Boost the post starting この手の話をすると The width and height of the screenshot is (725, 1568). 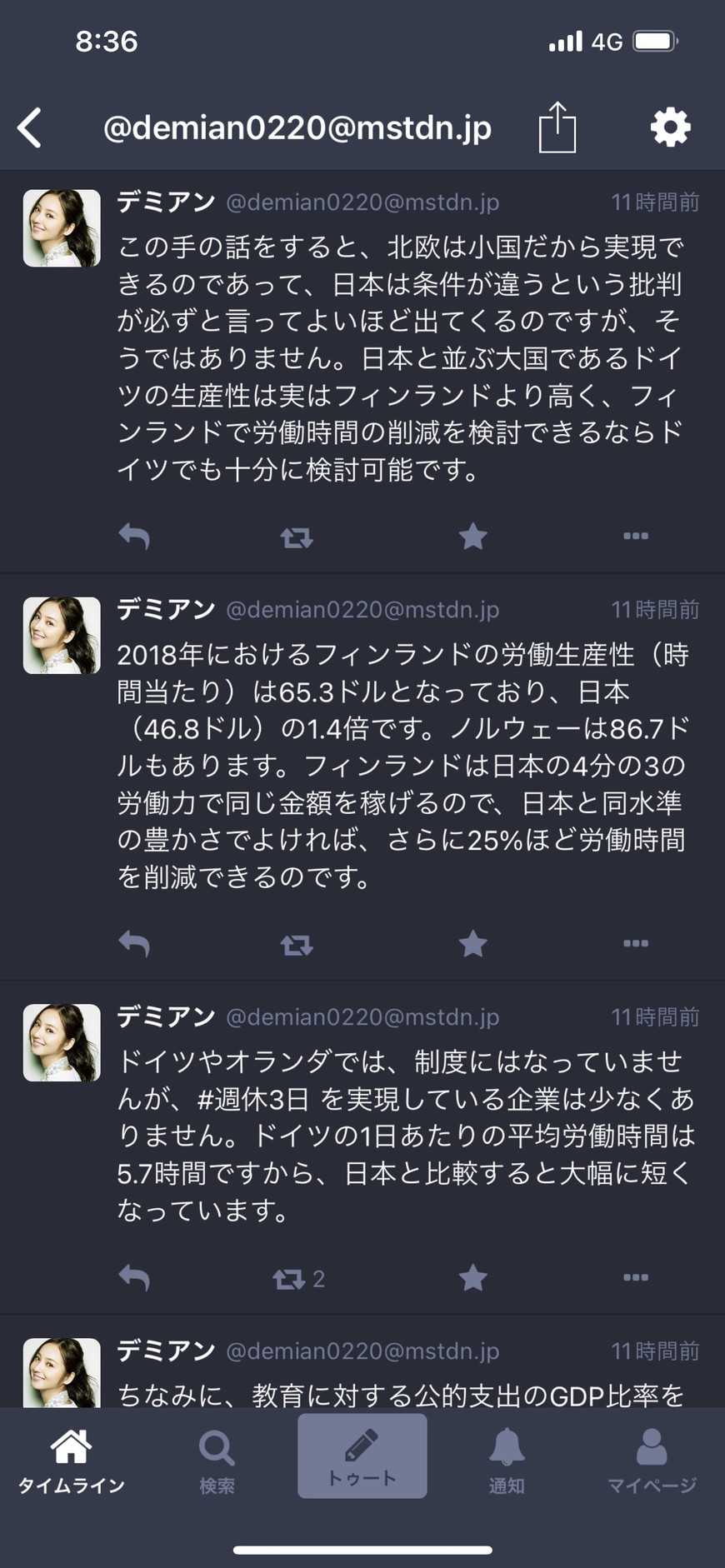pos(297,537)
